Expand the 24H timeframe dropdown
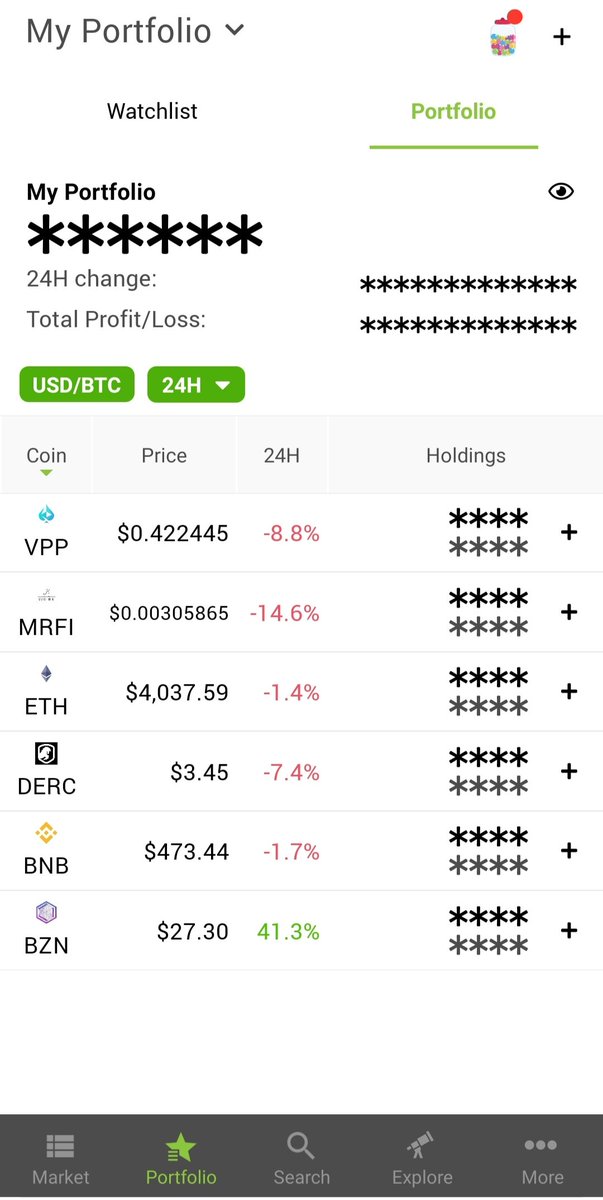 point(195,384)
